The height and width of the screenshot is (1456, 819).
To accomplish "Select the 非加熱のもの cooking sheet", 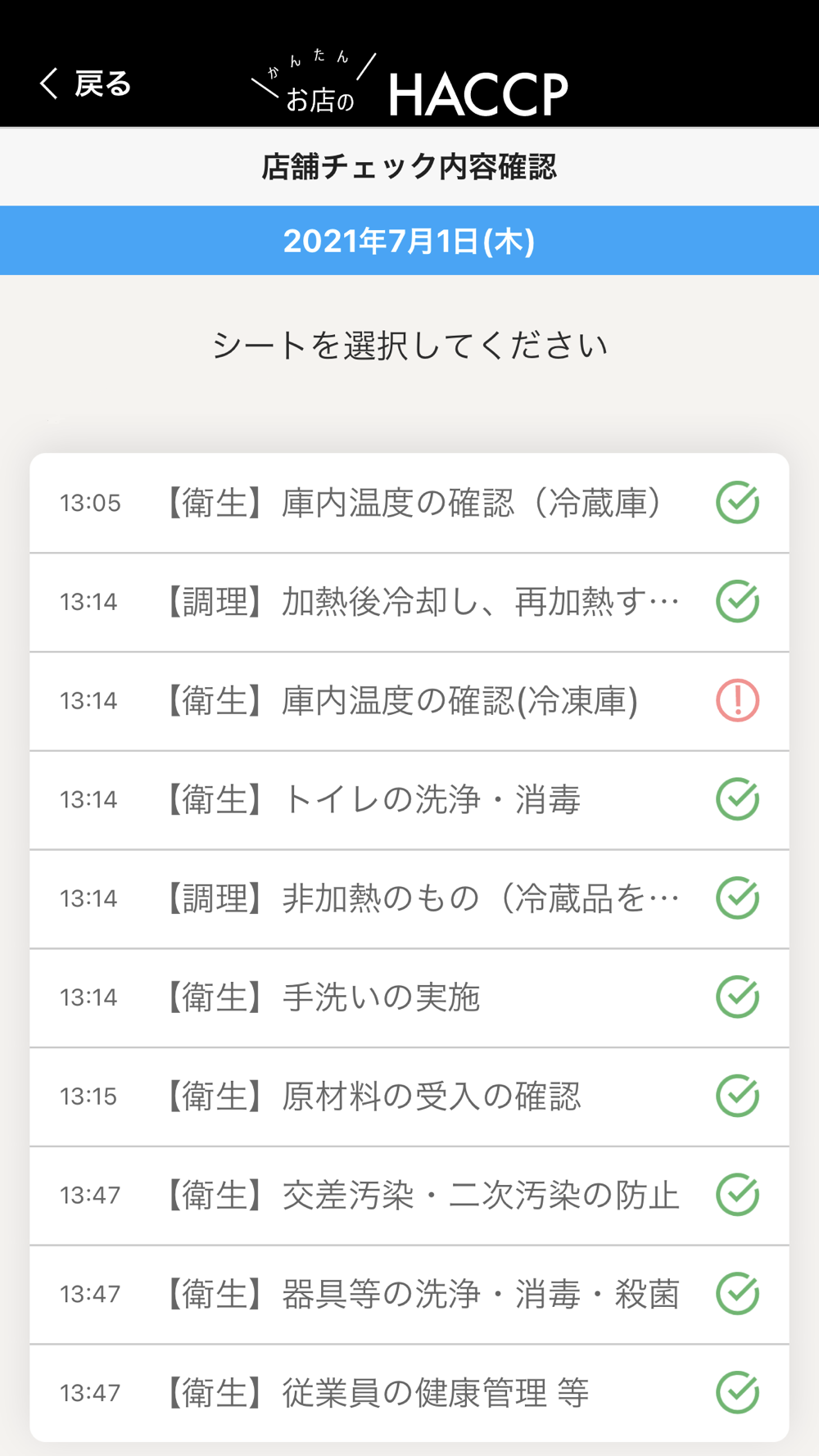I will [409, 899].
